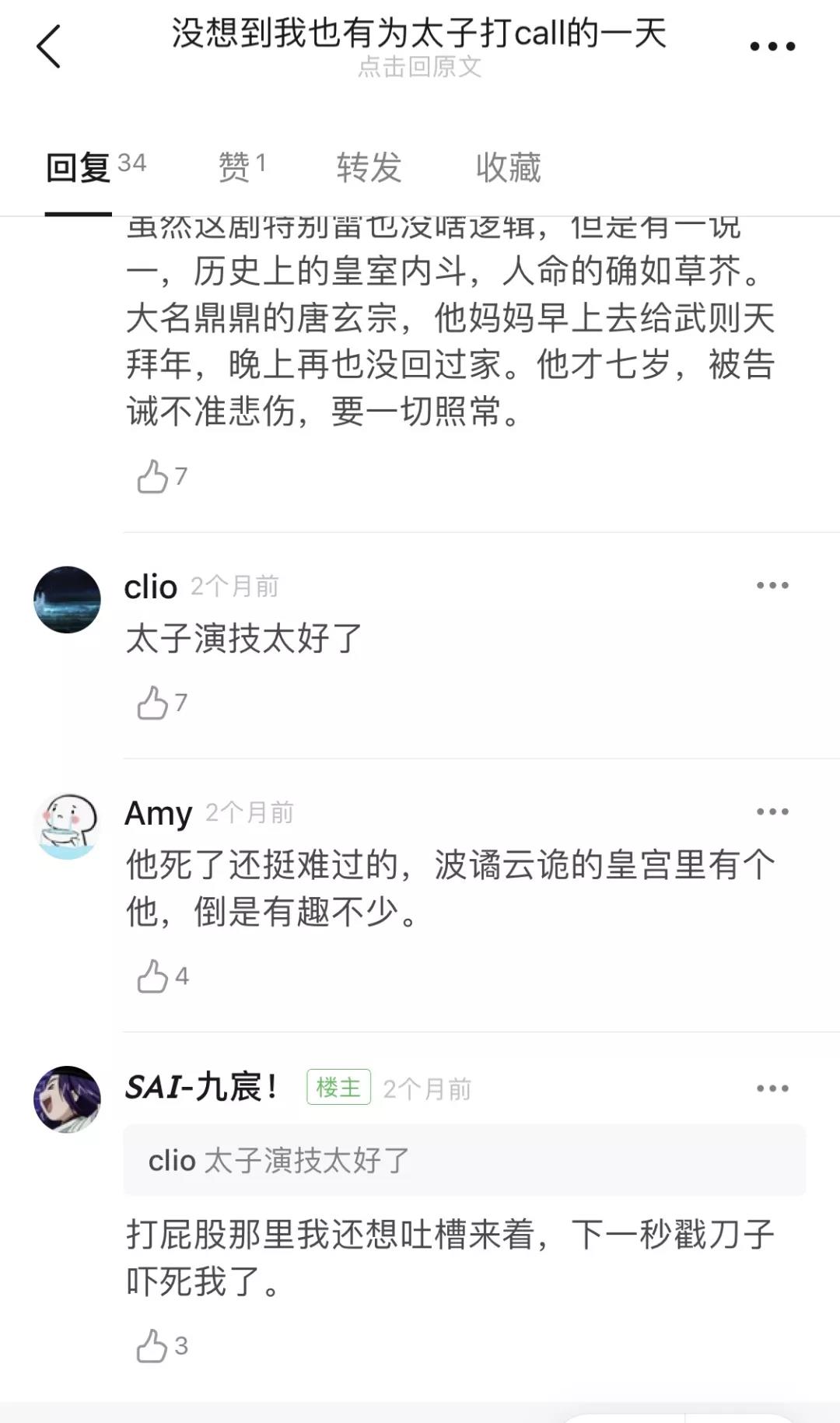This screenshot has height=1423, width=840.
Task: Open the 转发 tab
Action: tap(369, 167)
